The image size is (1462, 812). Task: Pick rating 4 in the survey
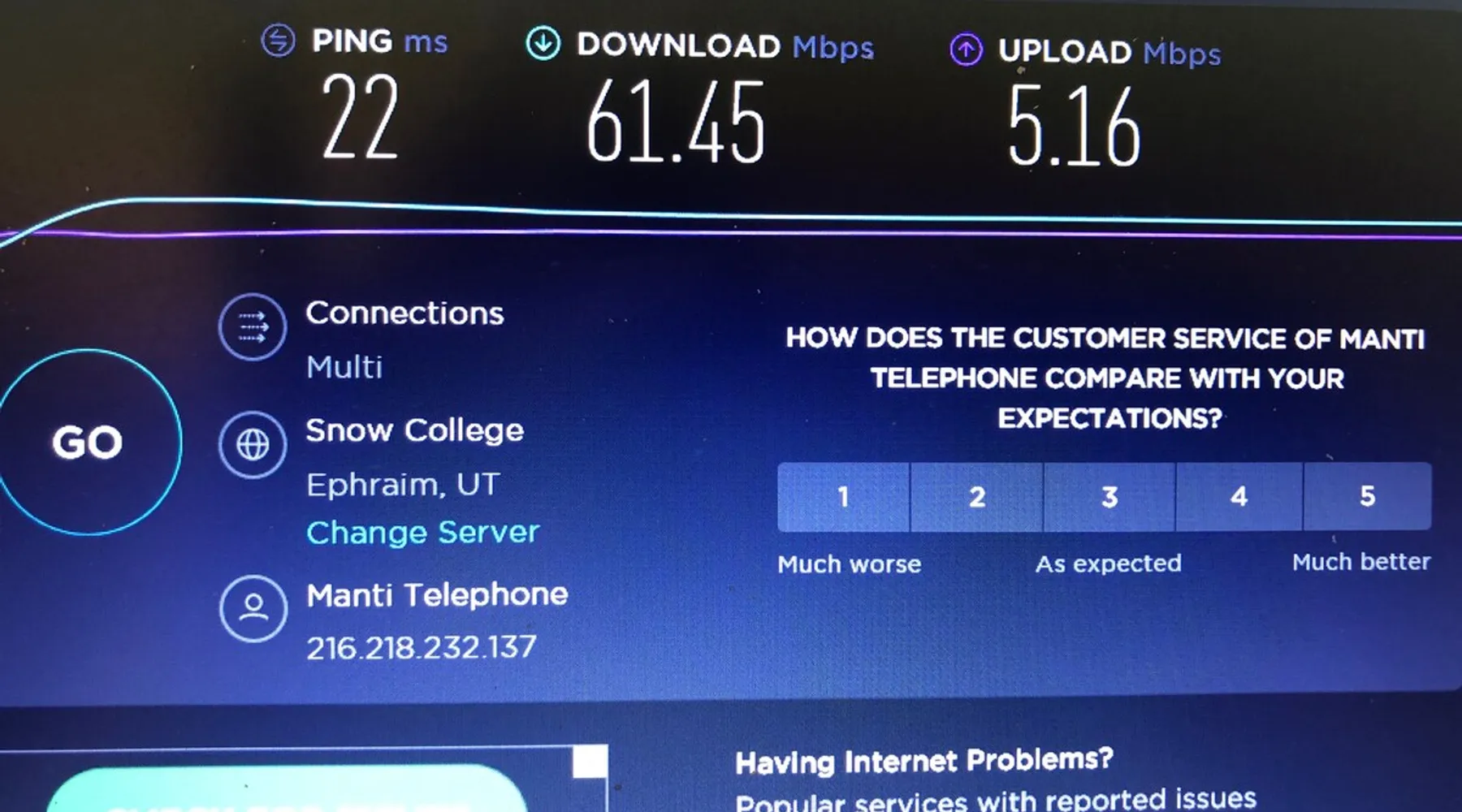coord(1239,496)
